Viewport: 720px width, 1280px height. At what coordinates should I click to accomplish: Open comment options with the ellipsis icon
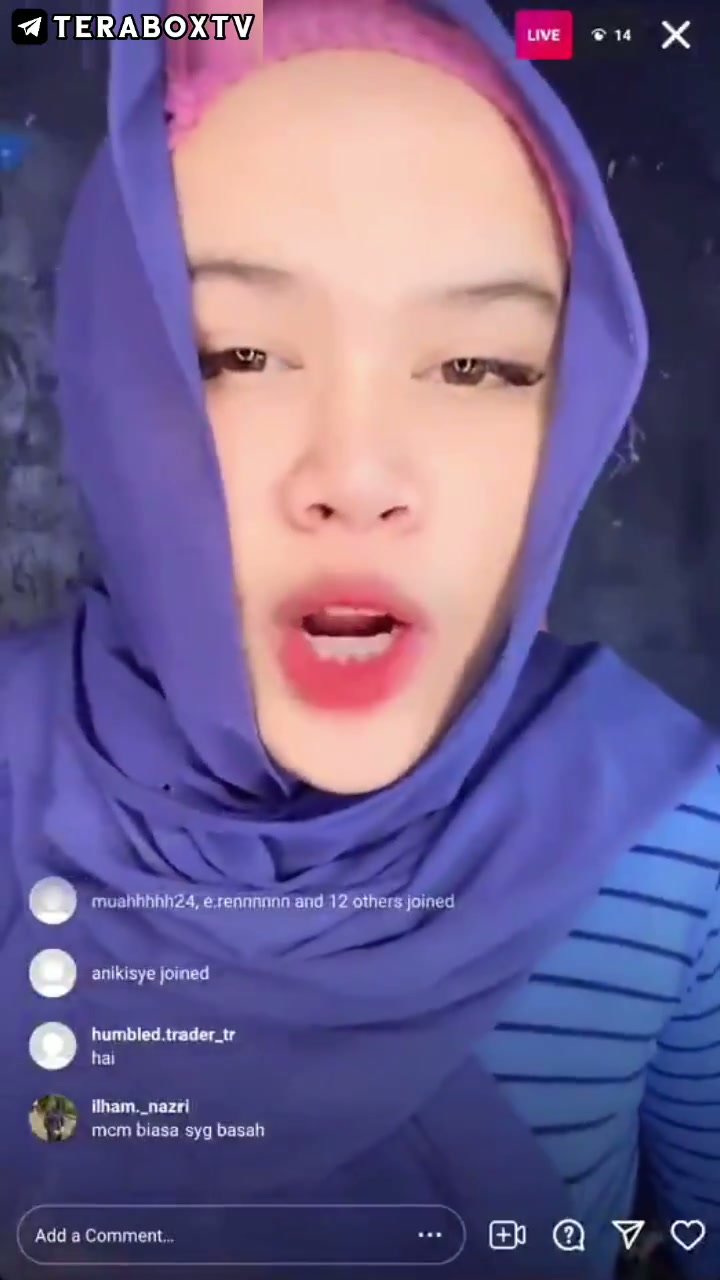pos(429,1235)
